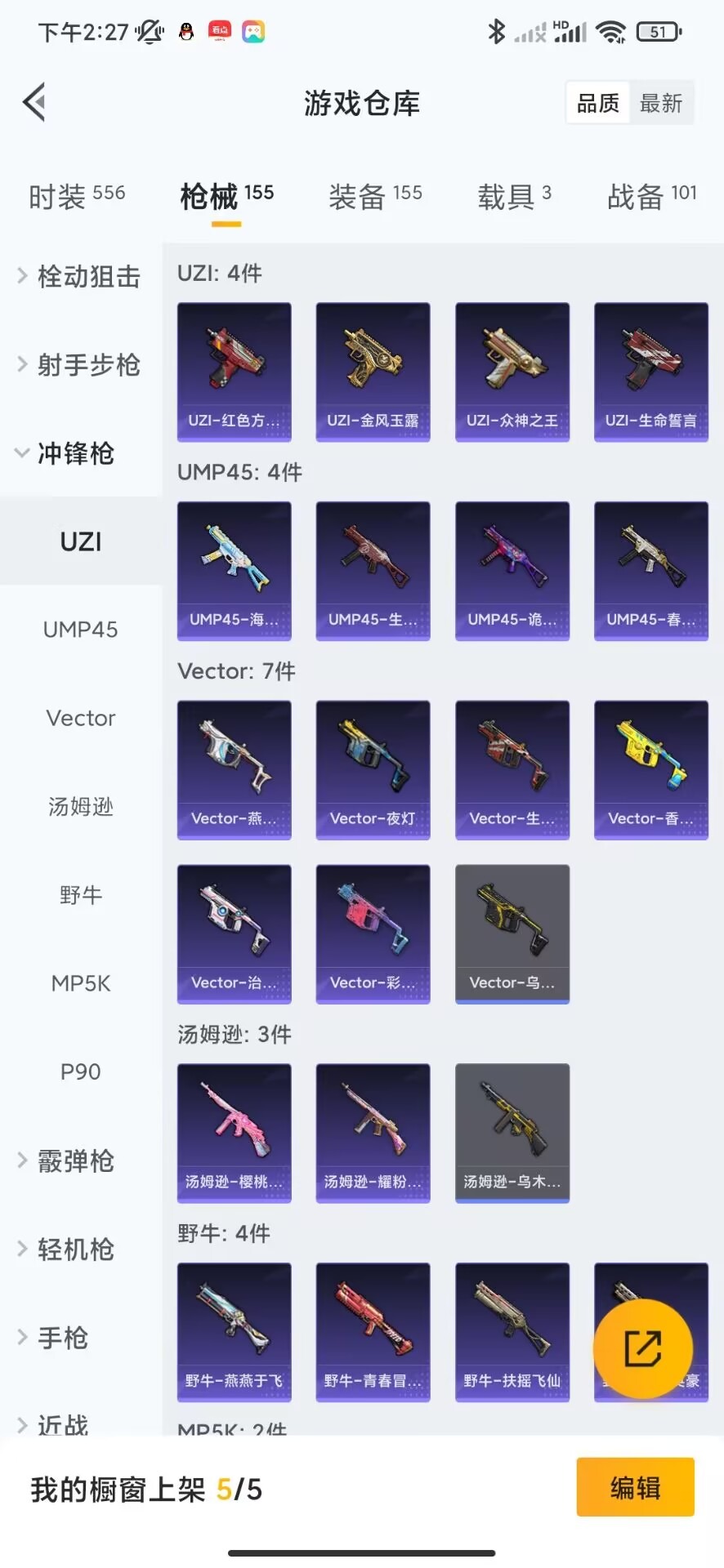Screen dimensions: 724x1568
Task: Expand the 射手步枪 category
Action: click(79, 365)
